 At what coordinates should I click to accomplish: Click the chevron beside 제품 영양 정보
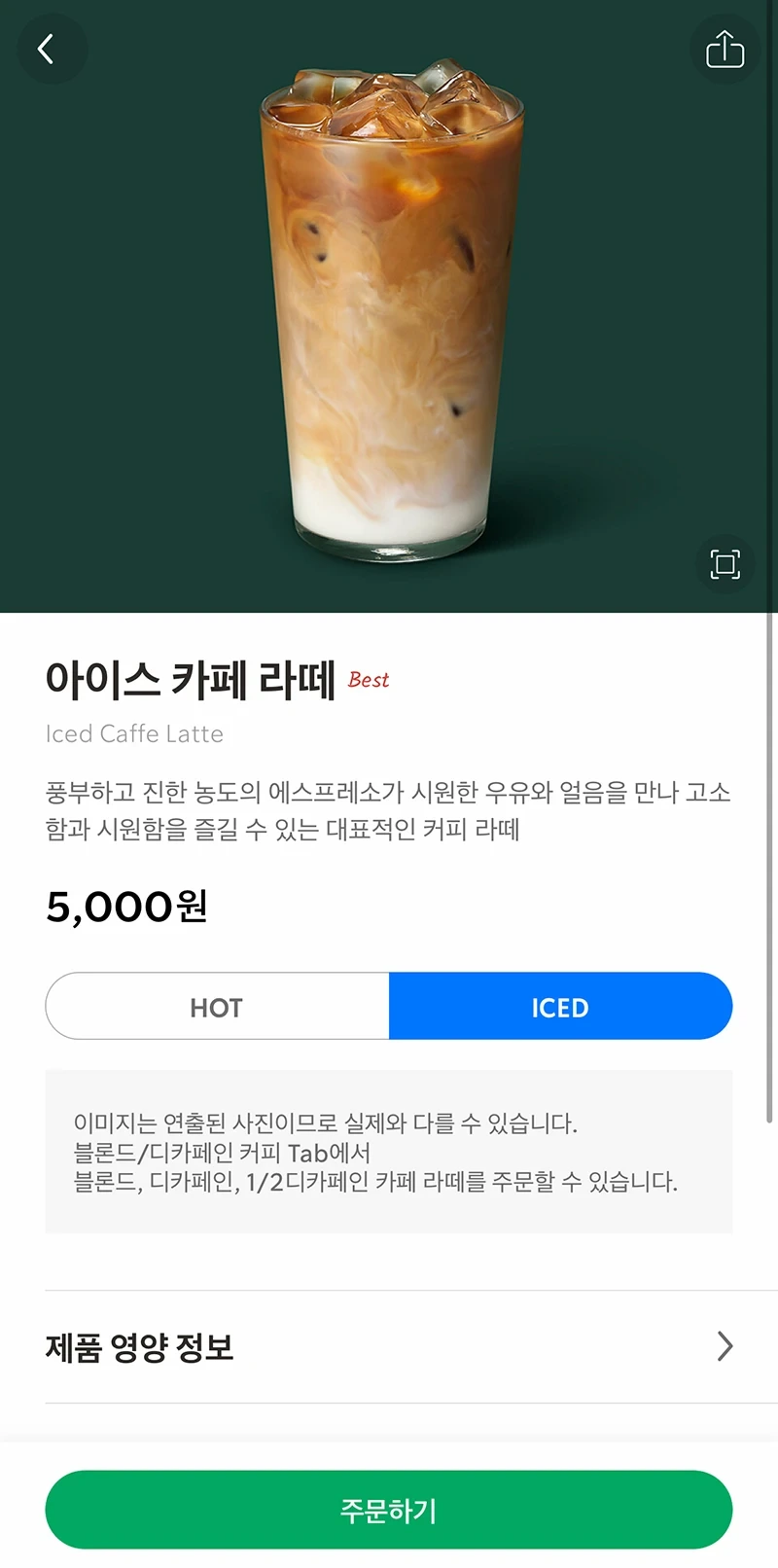[724, 1346]
